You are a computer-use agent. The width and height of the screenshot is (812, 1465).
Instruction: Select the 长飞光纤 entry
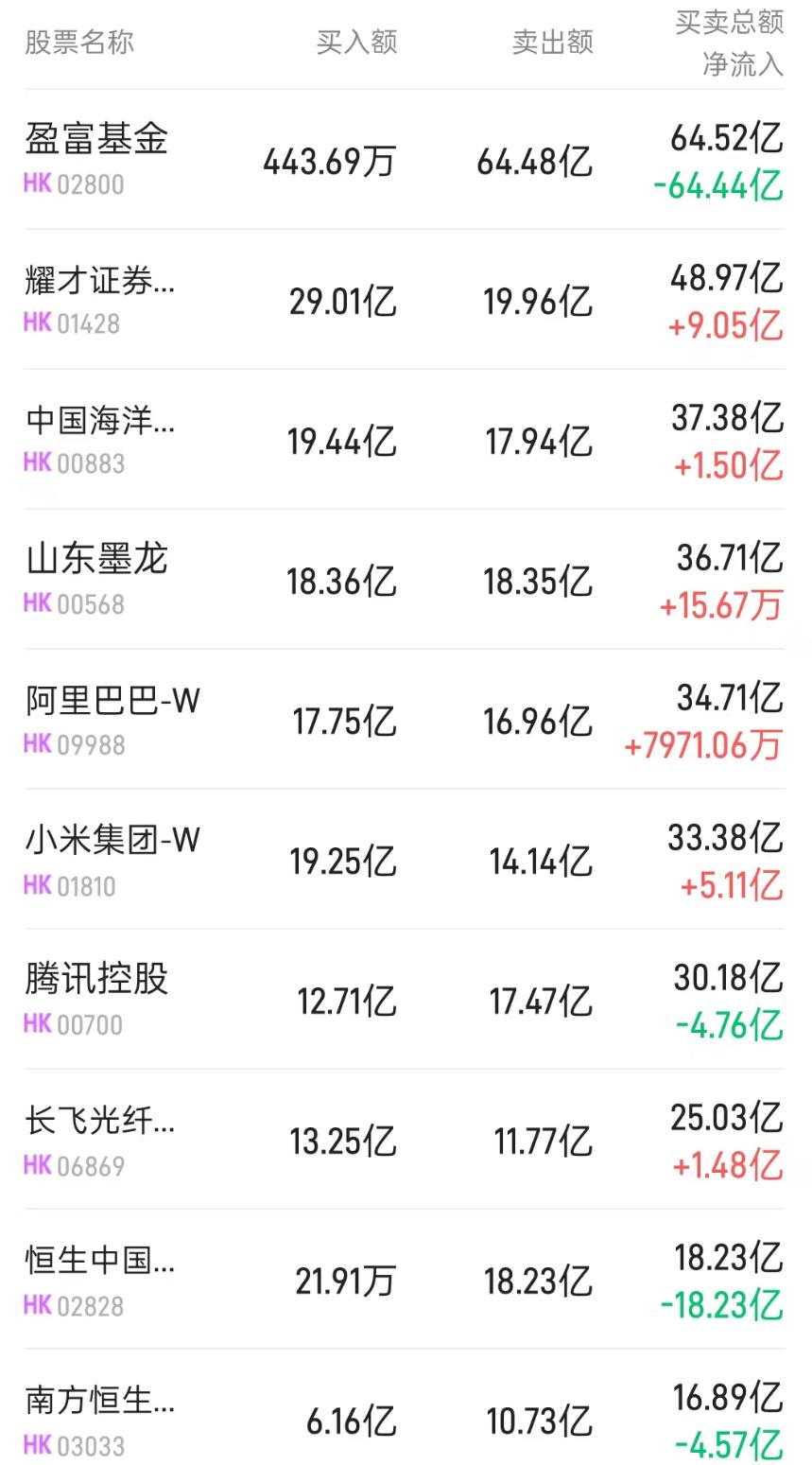(99, 1119)
